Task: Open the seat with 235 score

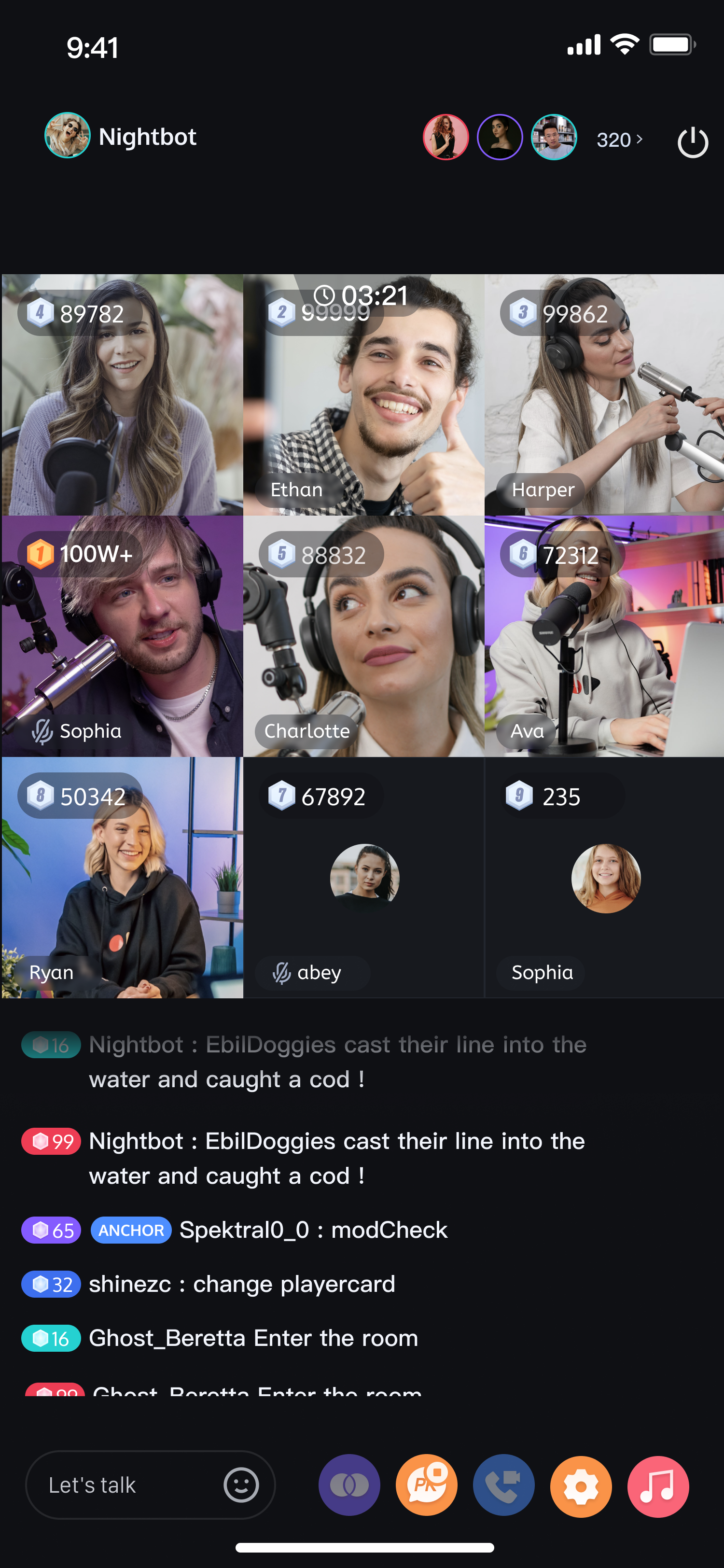Action: 603,878
